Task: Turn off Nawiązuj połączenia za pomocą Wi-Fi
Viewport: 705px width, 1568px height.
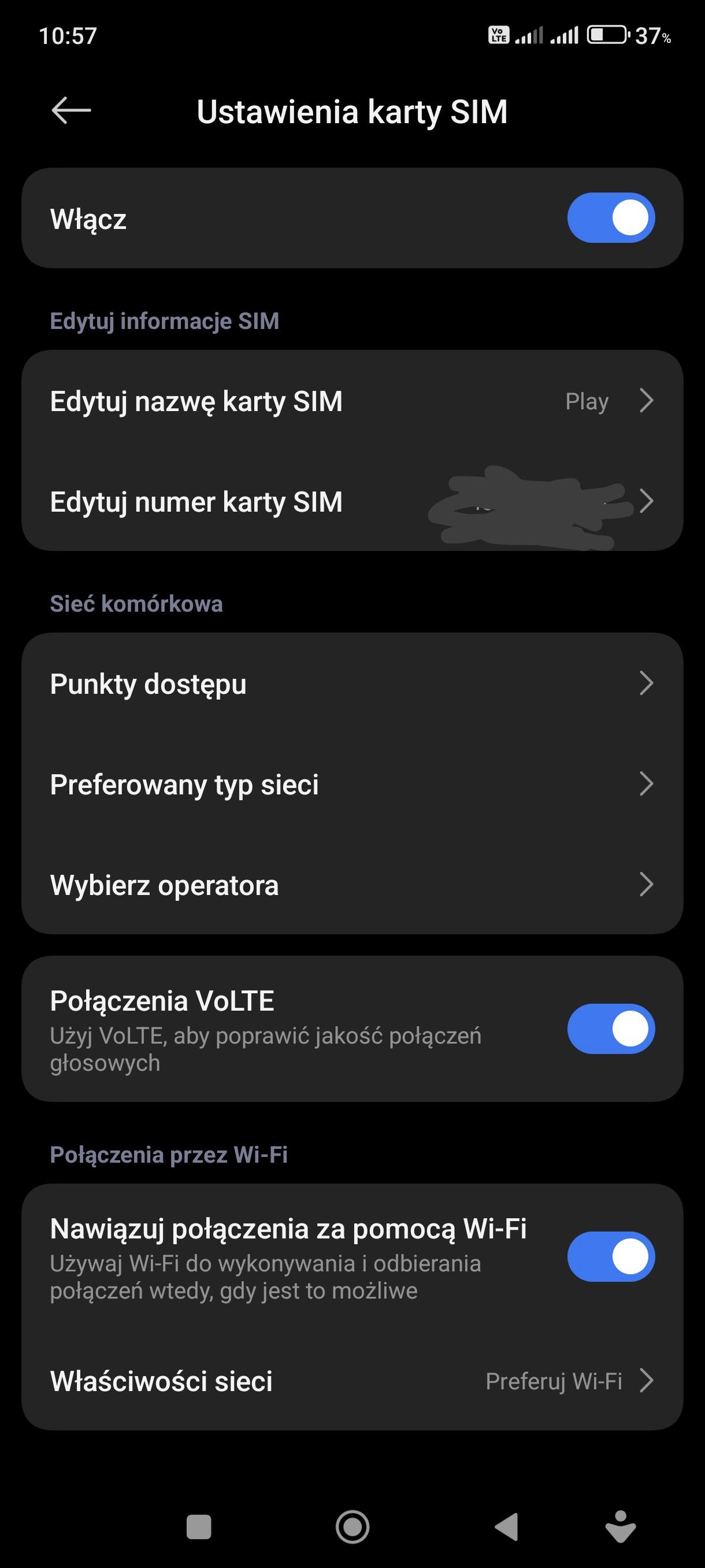Action: point(610,1256)
